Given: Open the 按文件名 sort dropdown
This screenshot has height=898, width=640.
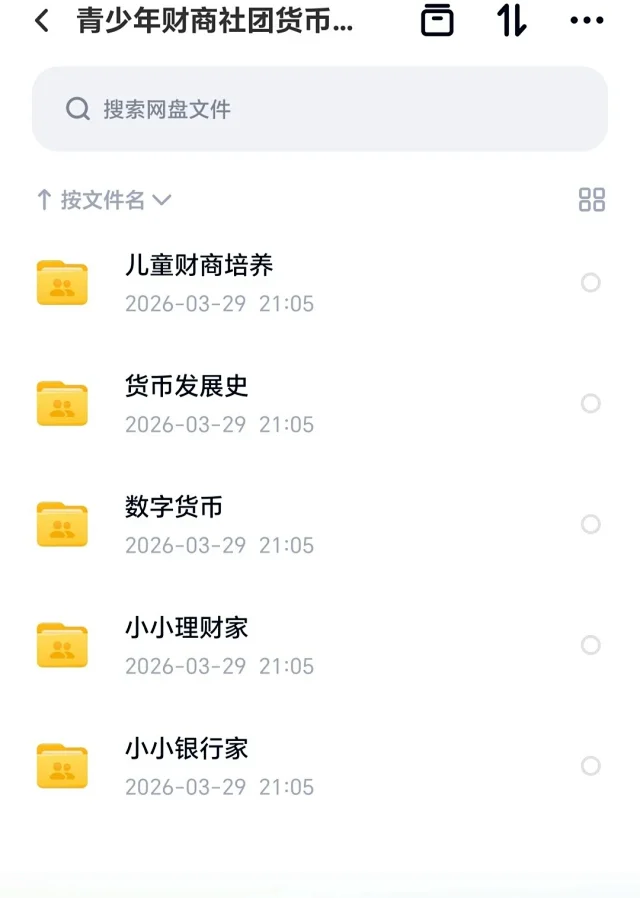Looking at the screenshot, I should [x=104, y=200].
